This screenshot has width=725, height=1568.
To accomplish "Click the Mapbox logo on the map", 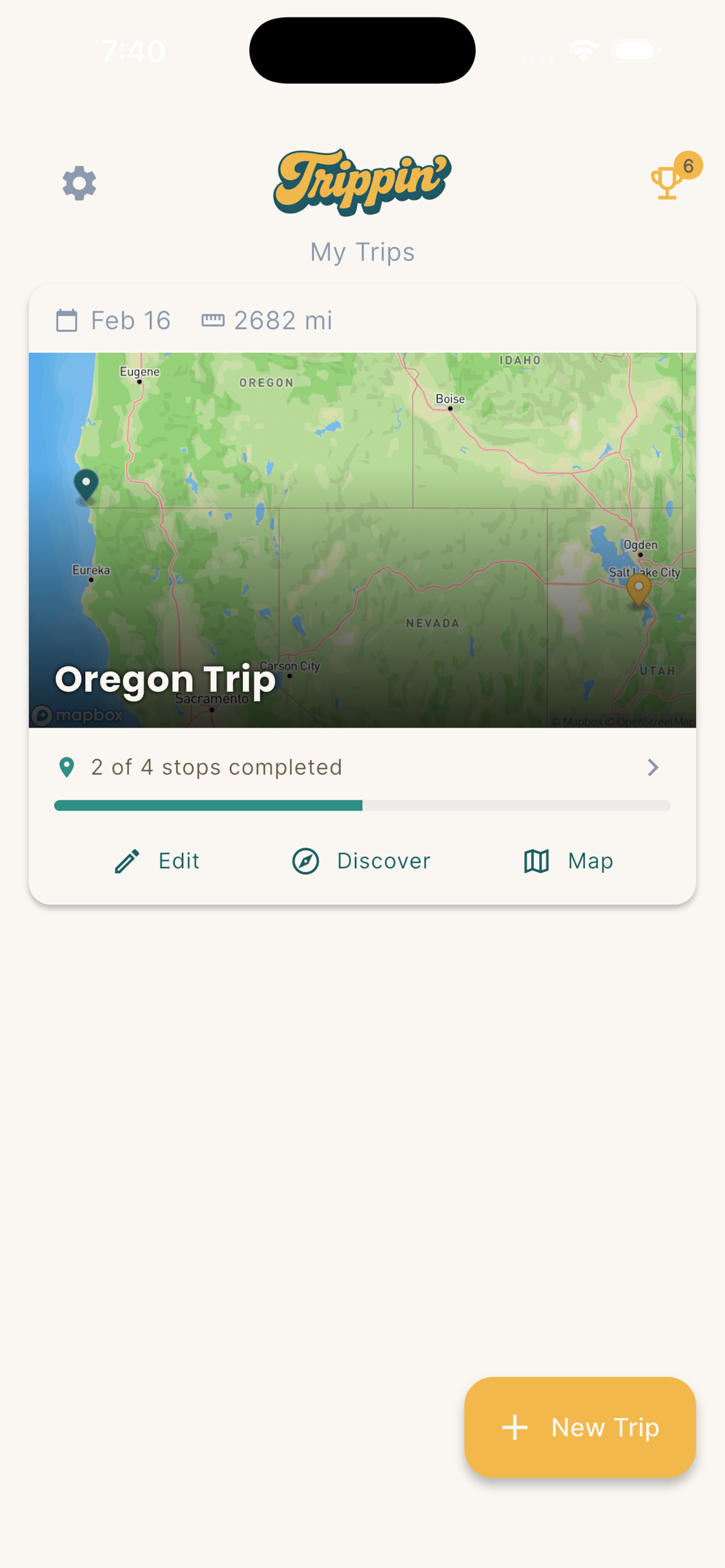I will 79,716.
